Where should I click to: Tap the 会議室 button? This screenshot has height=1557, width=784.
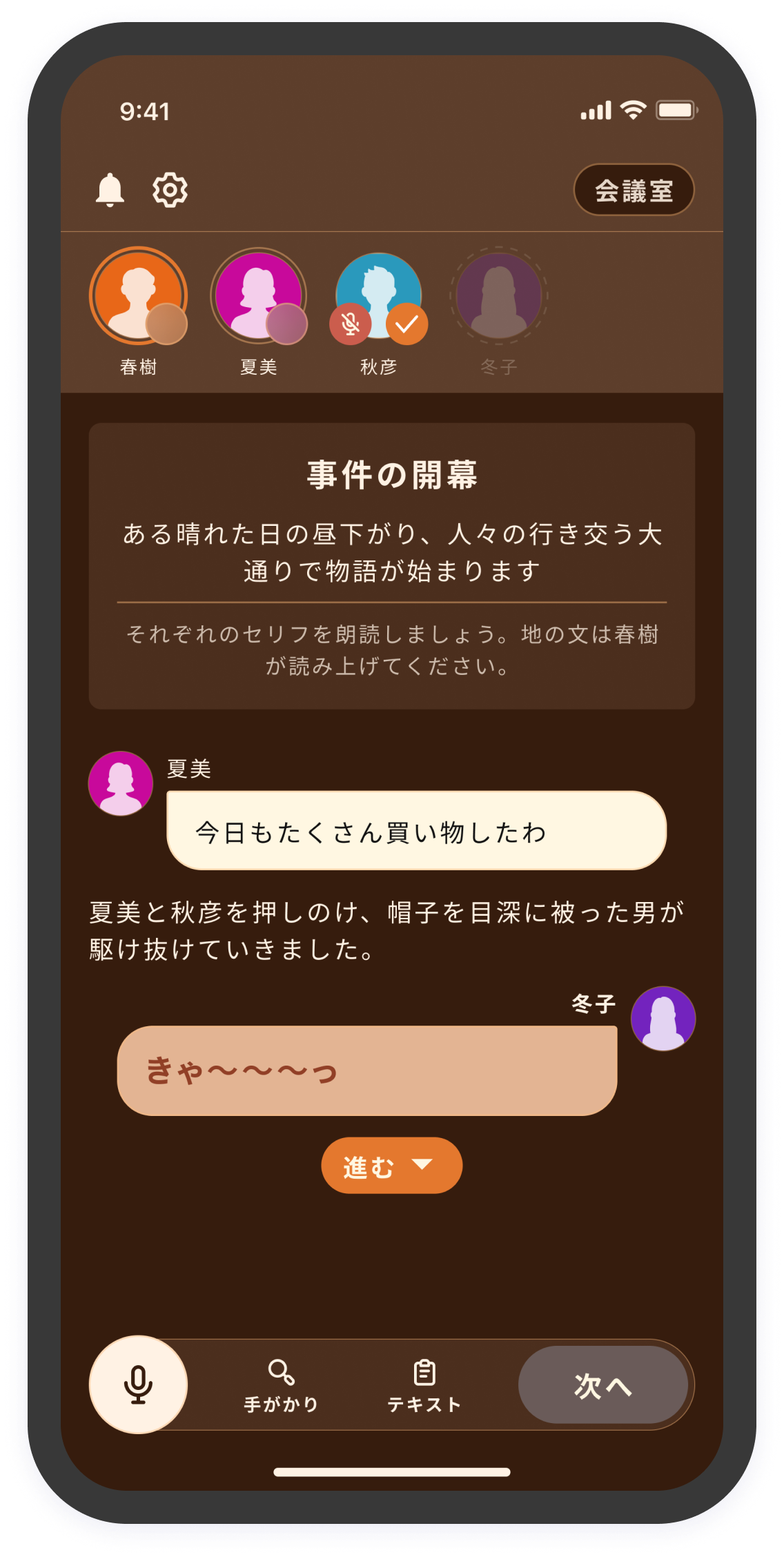(634, 190)
